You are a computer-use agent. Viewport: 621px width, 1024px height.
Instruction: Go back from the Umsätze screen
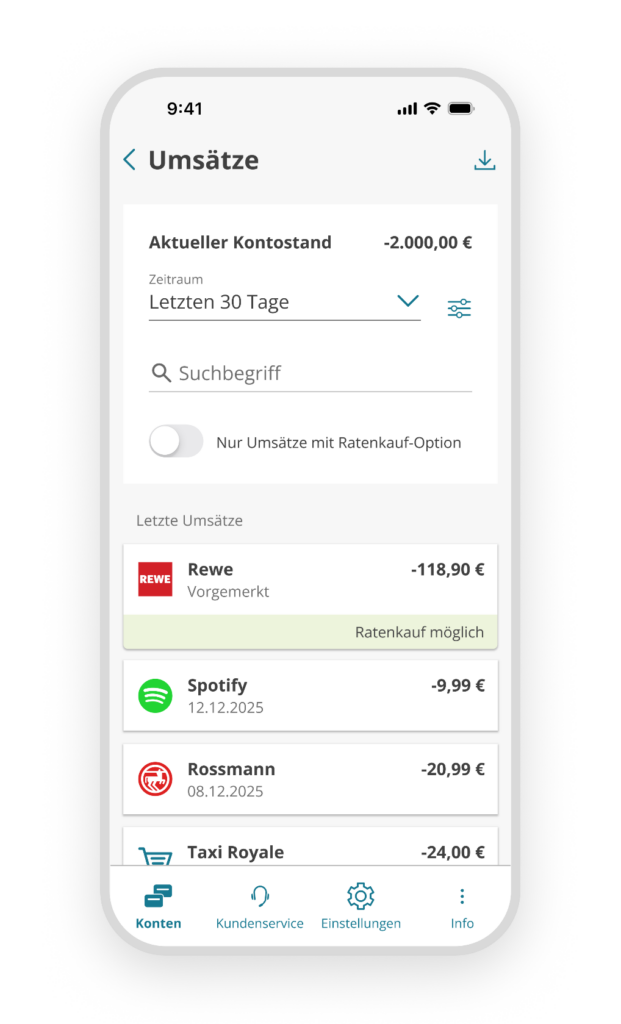coord(129,160)
